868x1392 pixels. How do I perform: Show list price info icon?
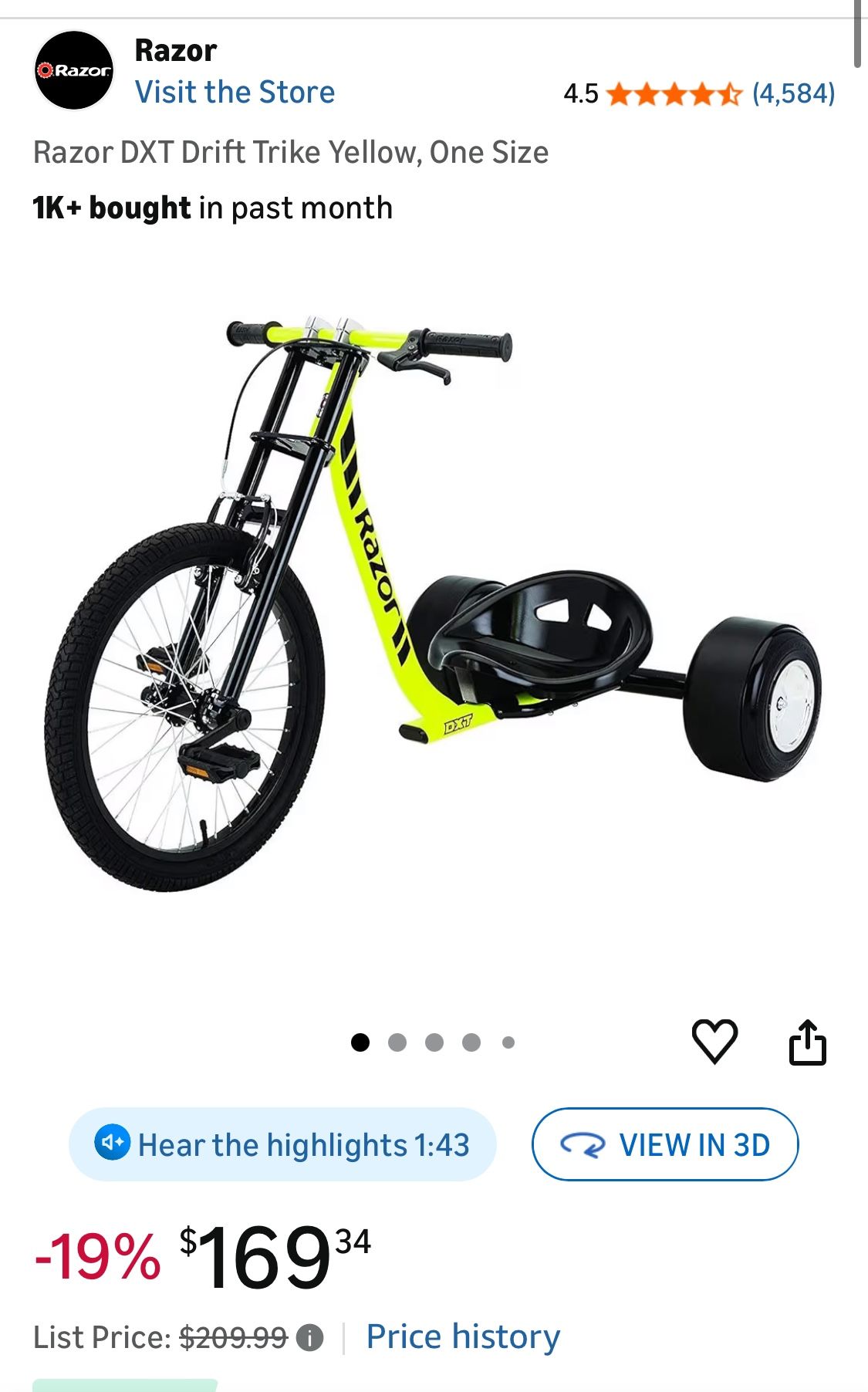310,1337
